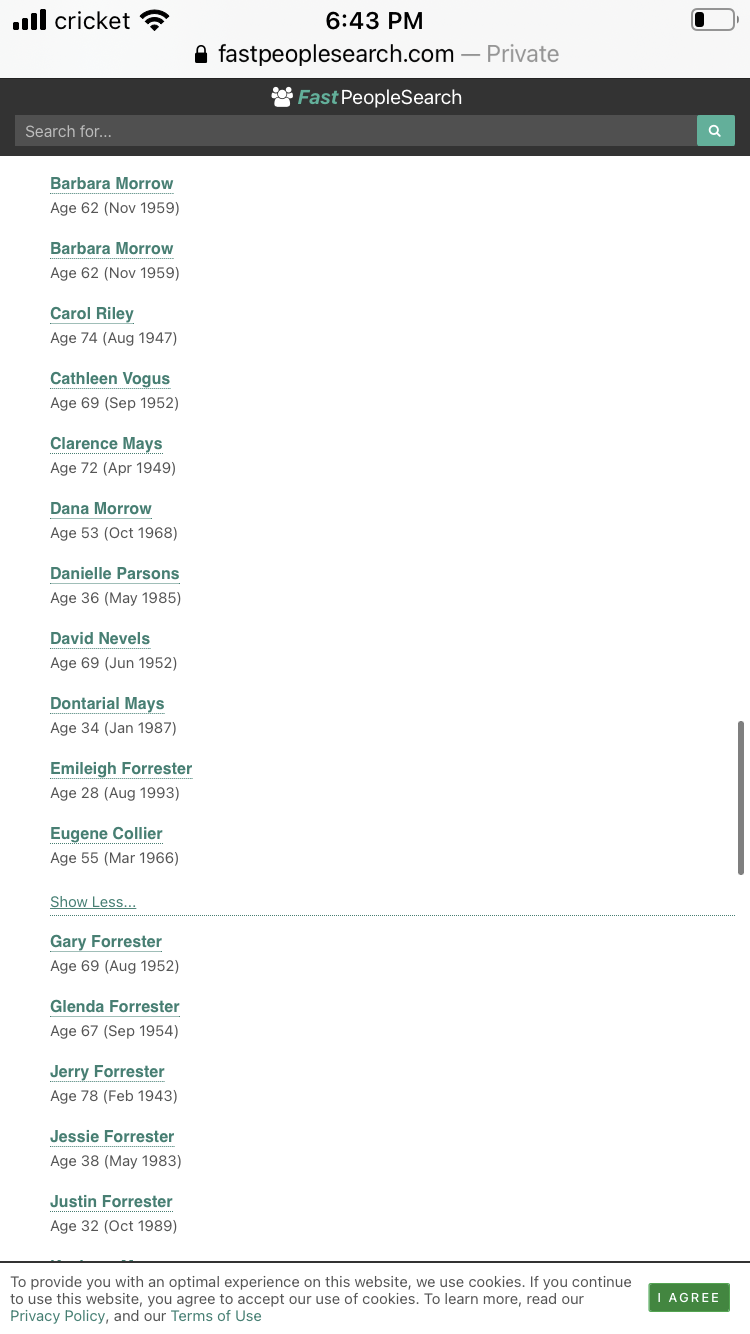The height and width of the screenshot is (1334, 750).
Task: View Clarence Mays details
Action: 106,443
